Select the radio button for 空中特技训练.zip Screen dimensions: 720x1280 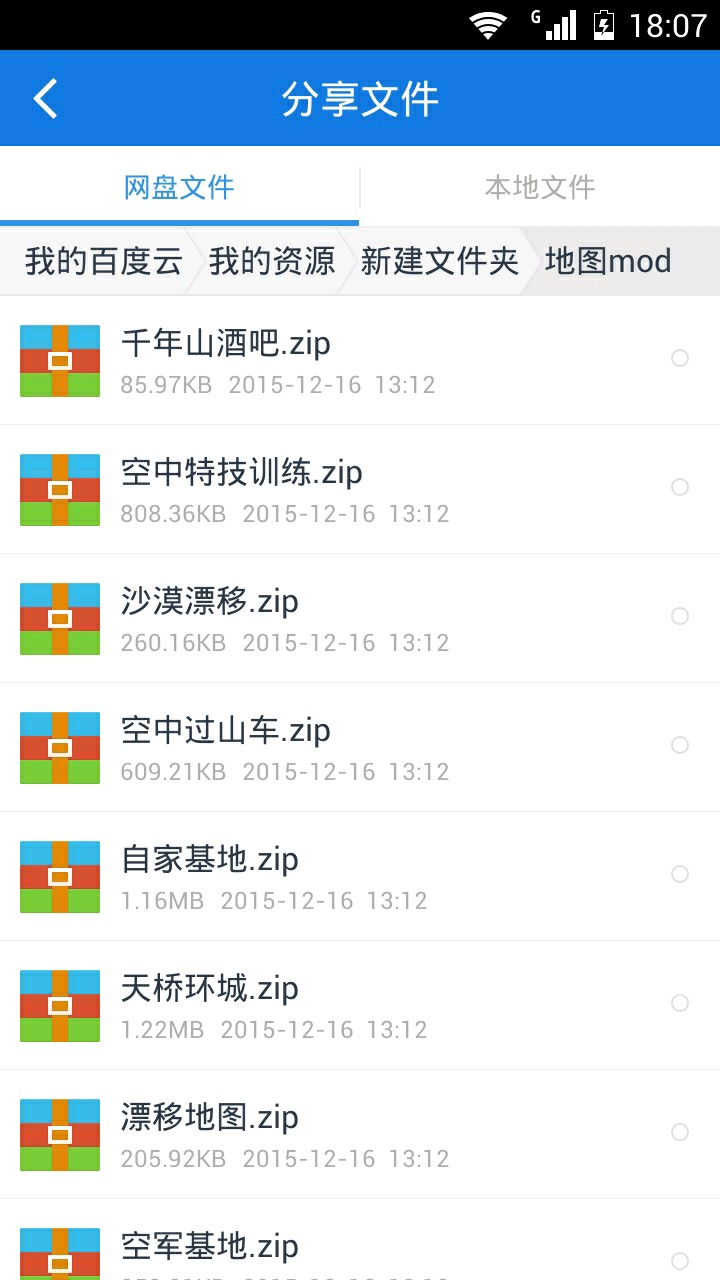tap(680, 487)
